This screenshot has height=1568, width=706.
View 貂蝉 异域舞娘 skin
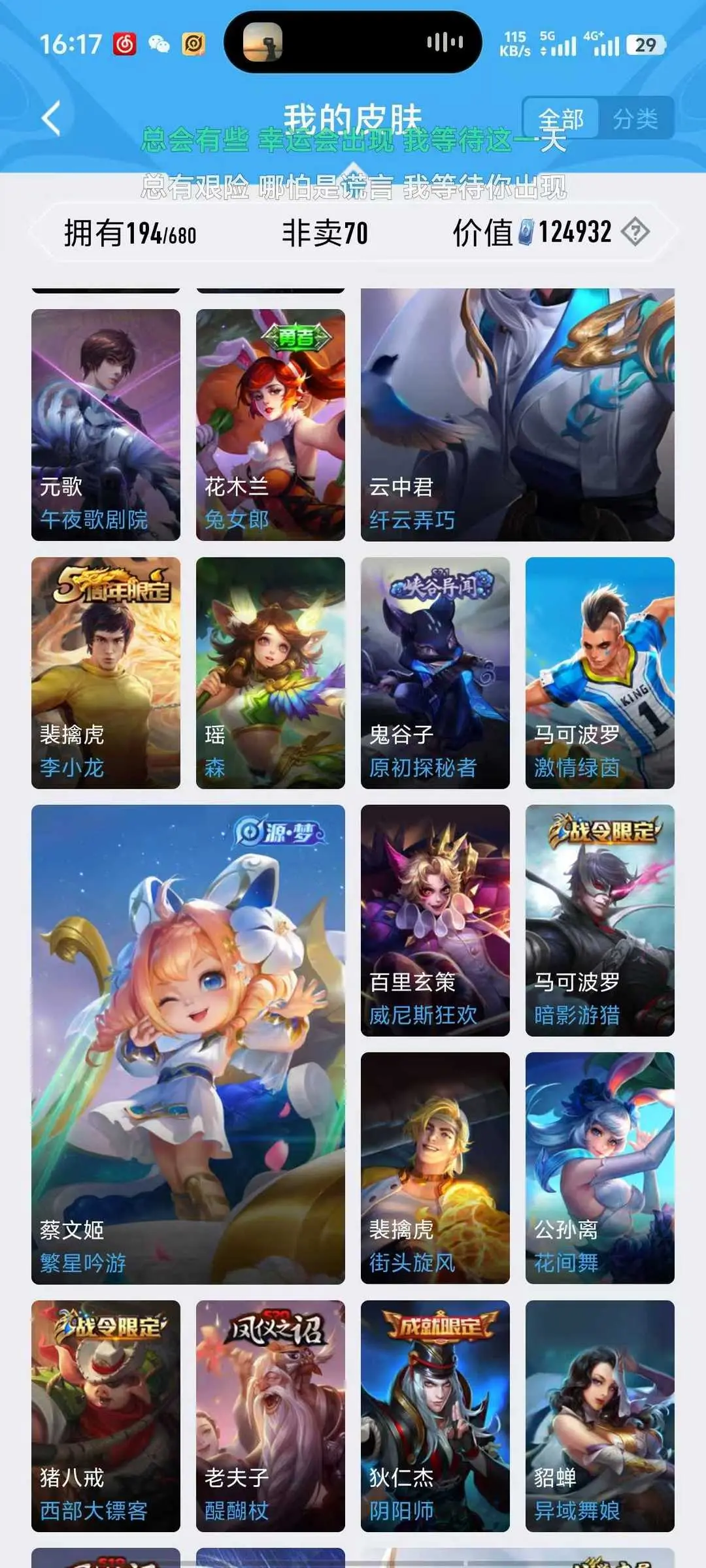pyautogui.click(x=600, y=1416)
